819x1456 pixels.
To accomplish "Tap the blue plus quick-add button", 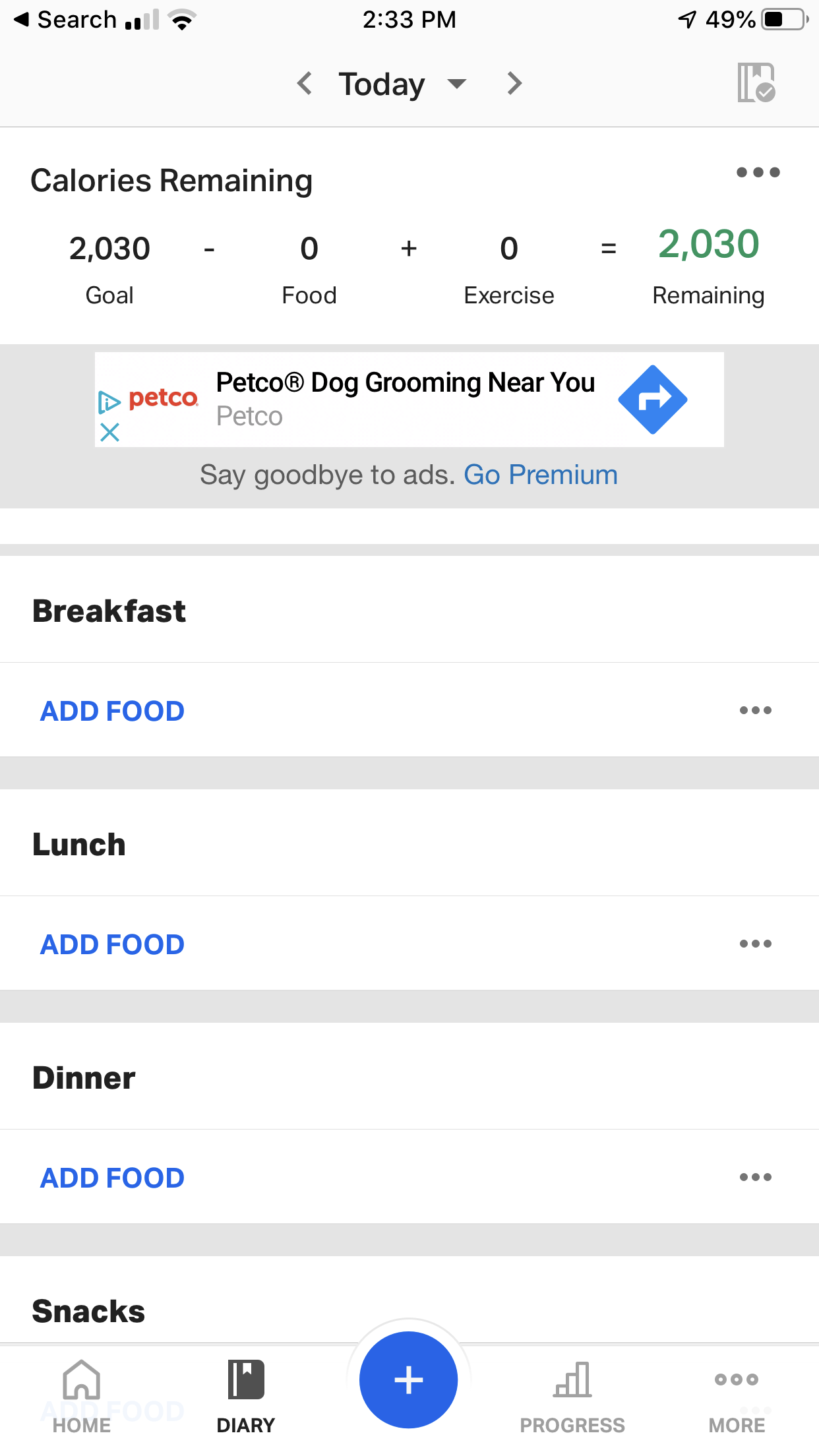I will click(409, 1380).
